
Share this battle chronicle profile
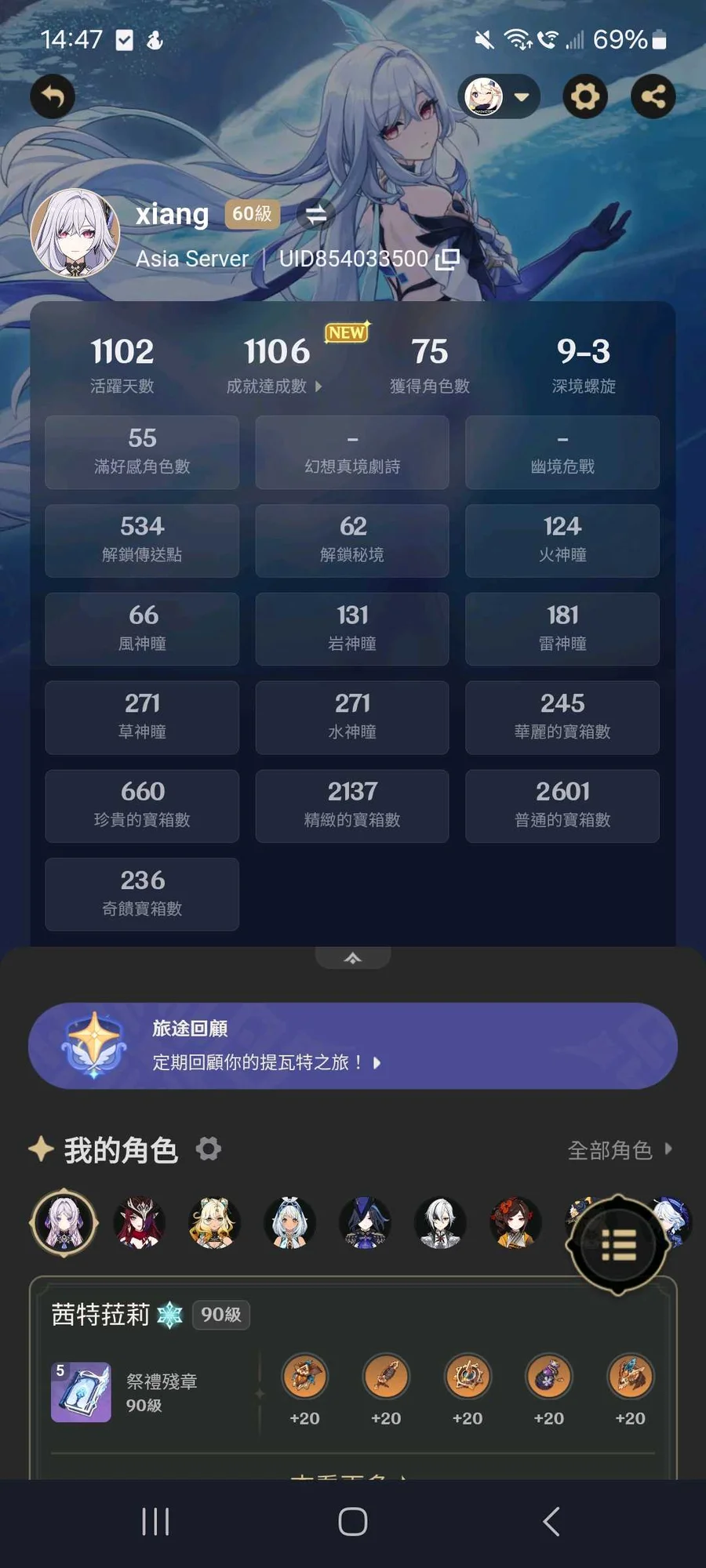click(x=653, y=96)
